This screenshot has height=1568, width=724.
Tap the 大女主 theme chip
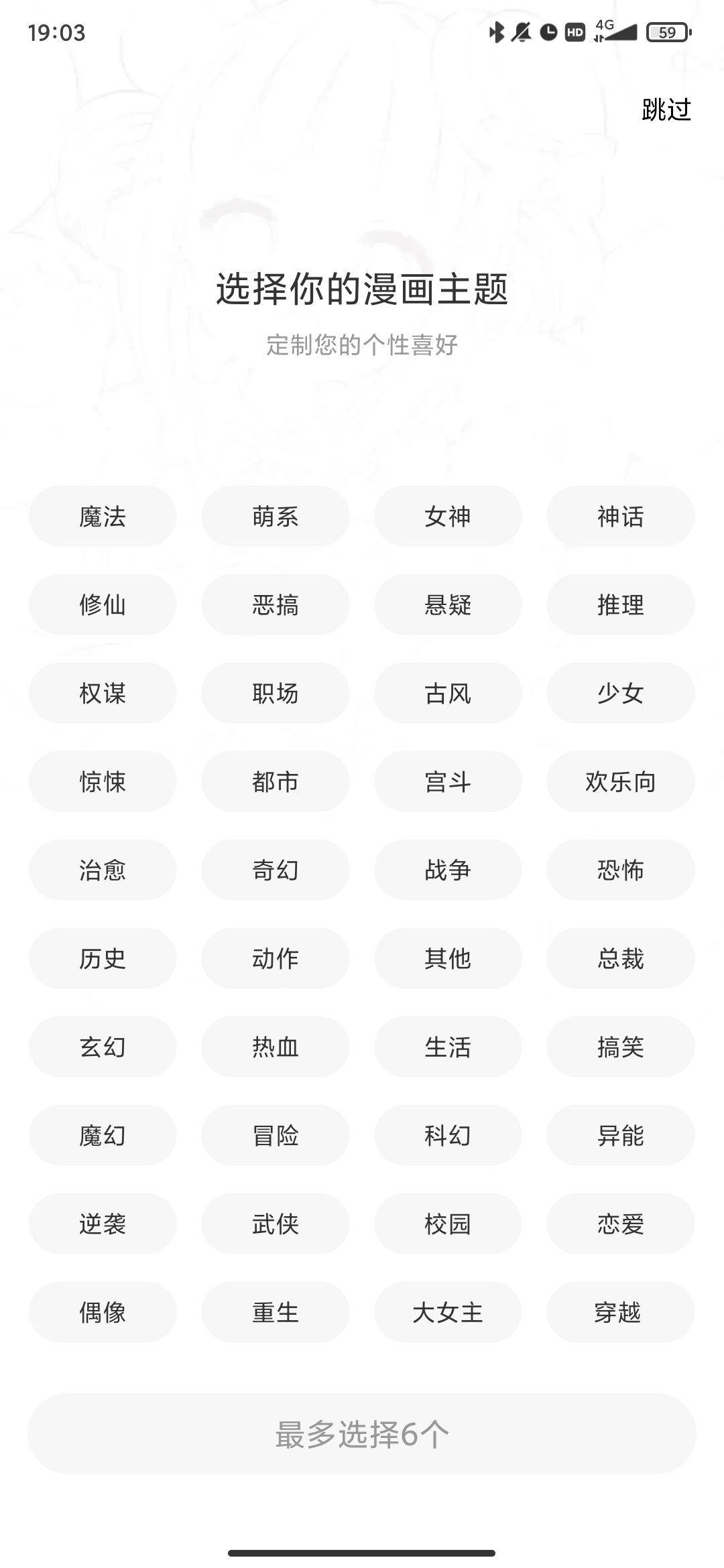tap(448, 1312)
